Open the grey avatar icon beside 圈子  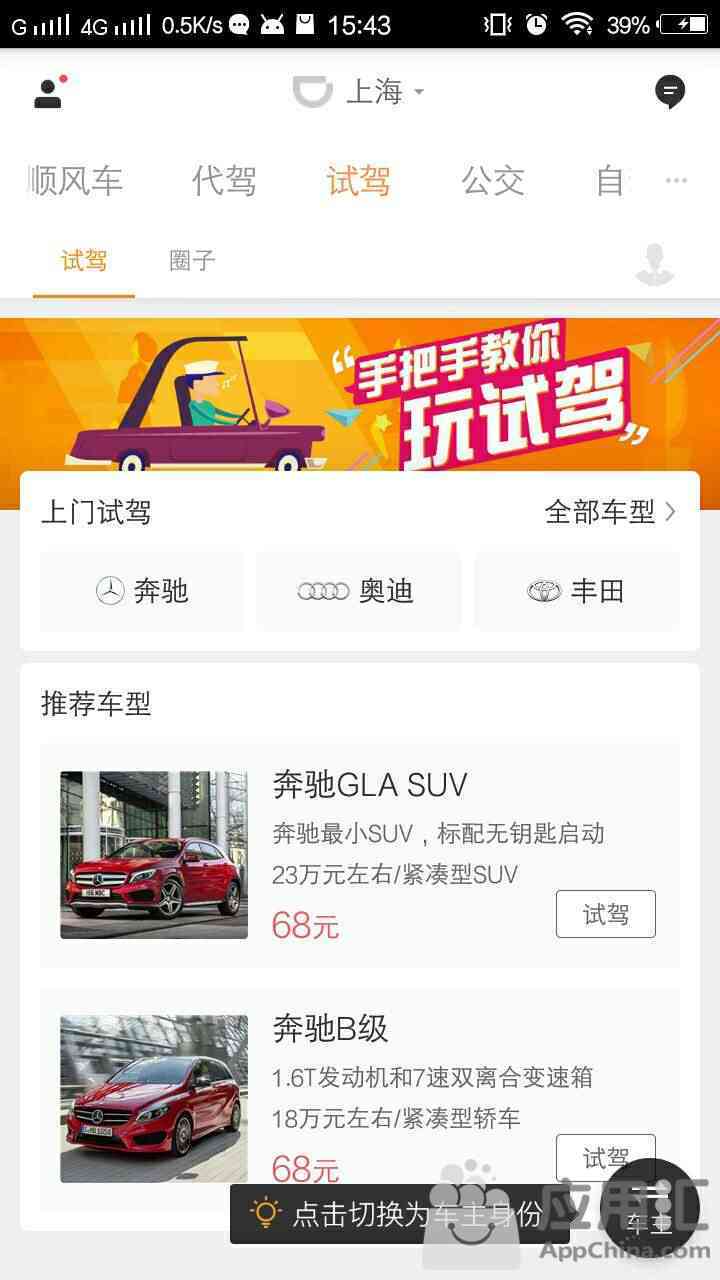tap(655, 264)
